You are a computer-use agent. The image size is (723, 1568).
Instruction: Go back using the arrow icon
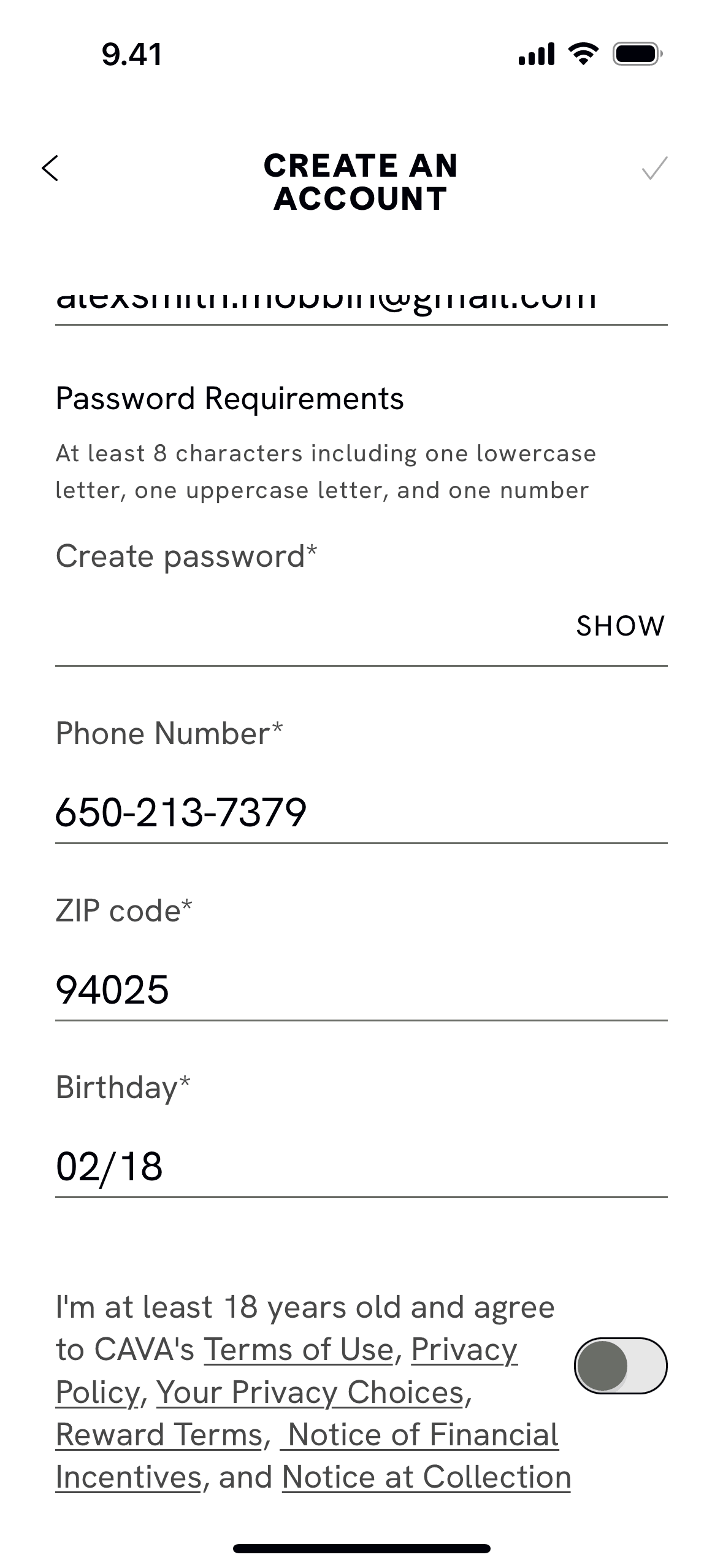(x=50, y=168)
